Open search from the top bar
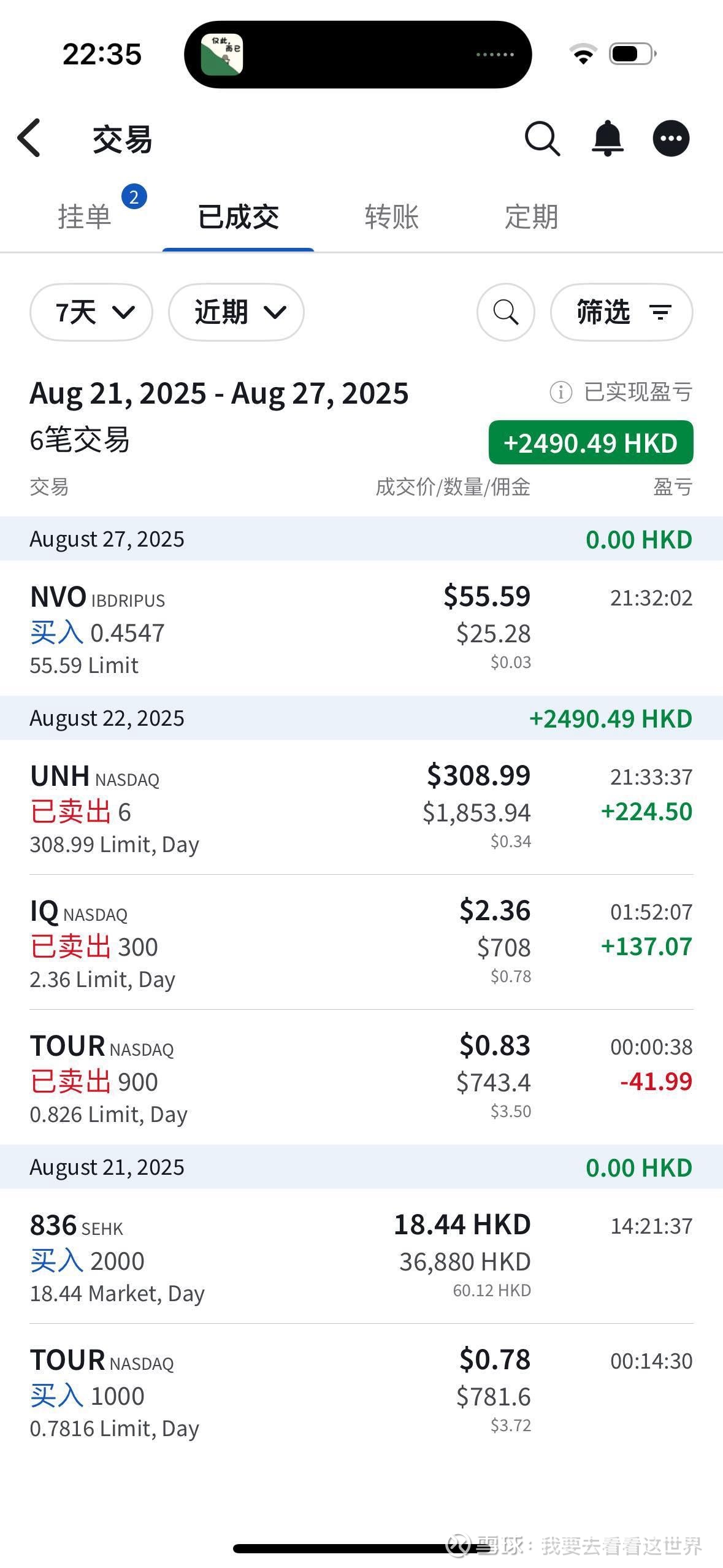The height and width of the screenshot is (1568, 723). (542, 139)
